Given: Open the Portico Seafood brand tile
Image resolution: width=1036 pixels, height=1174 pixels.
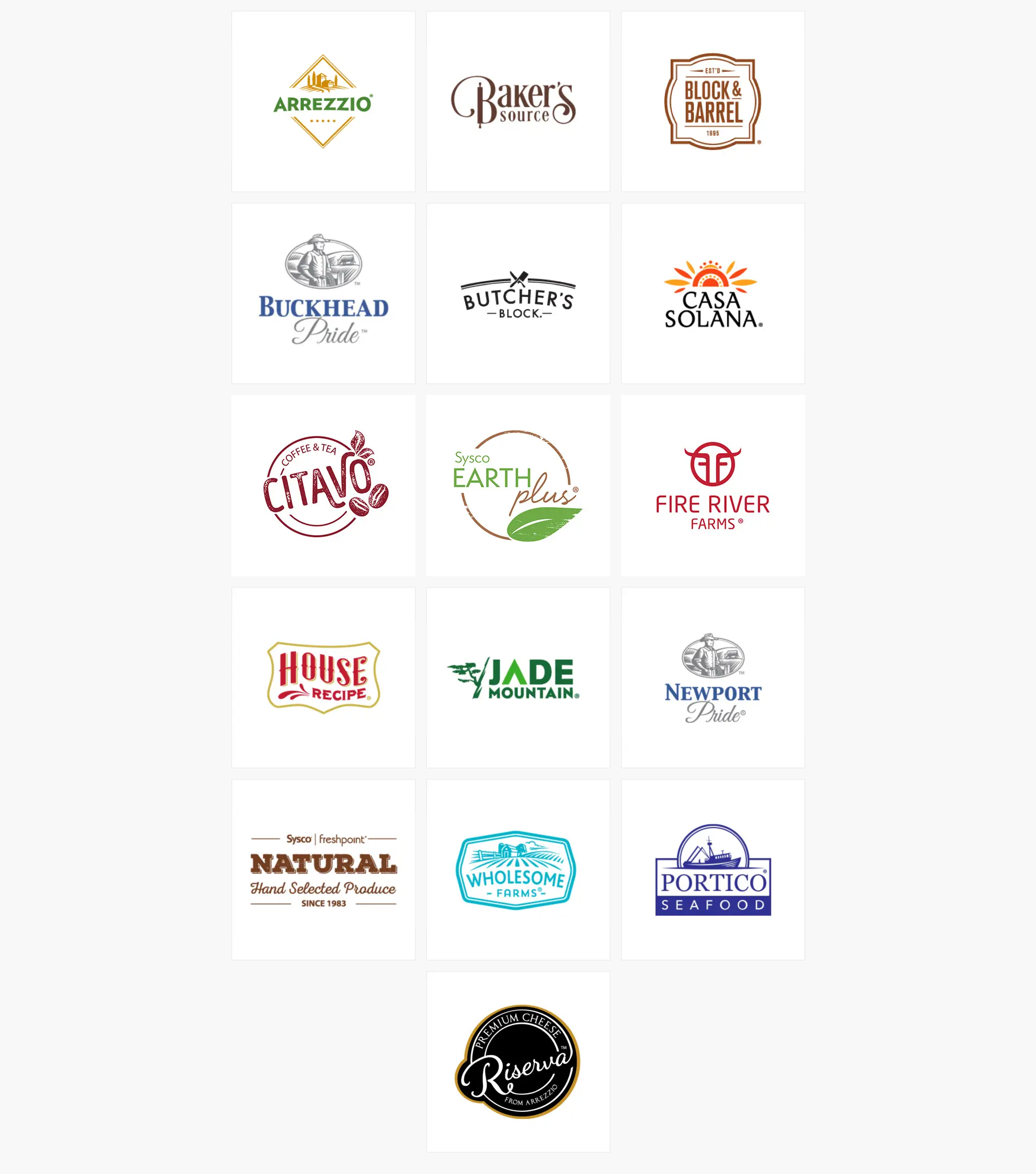Looking at the screenshot, I should coord(712,870).
